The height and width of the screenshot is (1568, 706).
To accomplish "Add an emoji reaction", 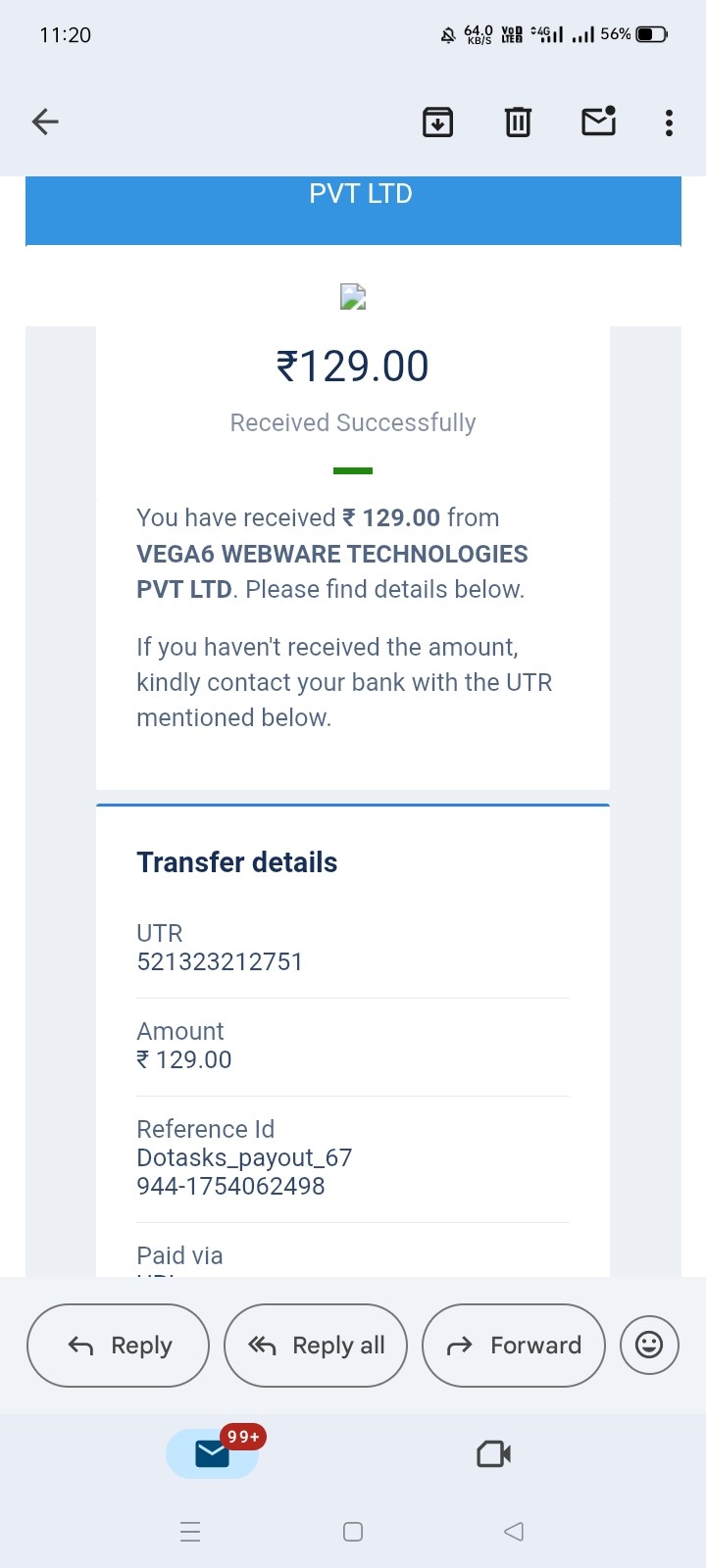I will point(649,1346).
